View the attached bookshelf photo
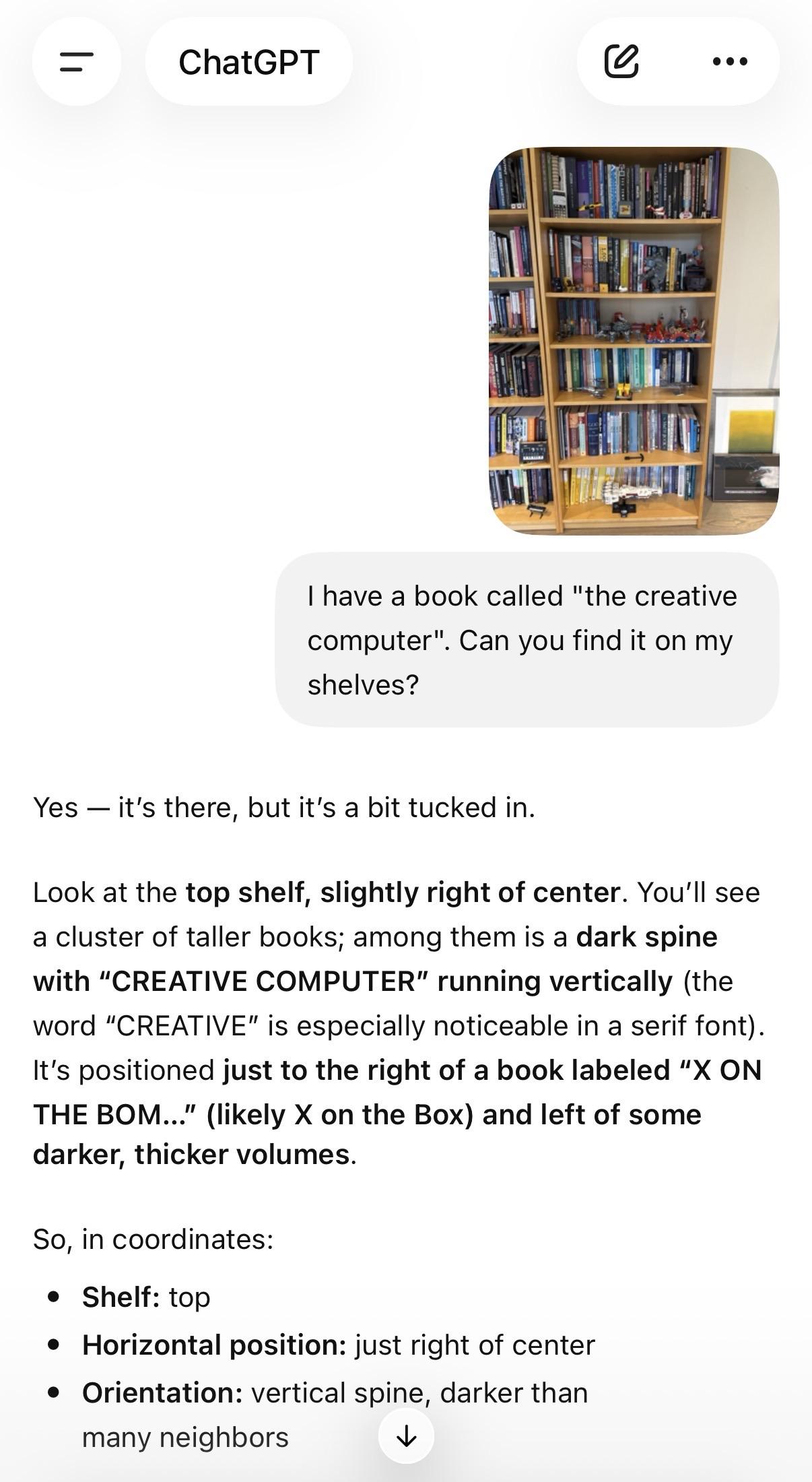Viewport: 812px width, 1482px height. tap(634, 341)
